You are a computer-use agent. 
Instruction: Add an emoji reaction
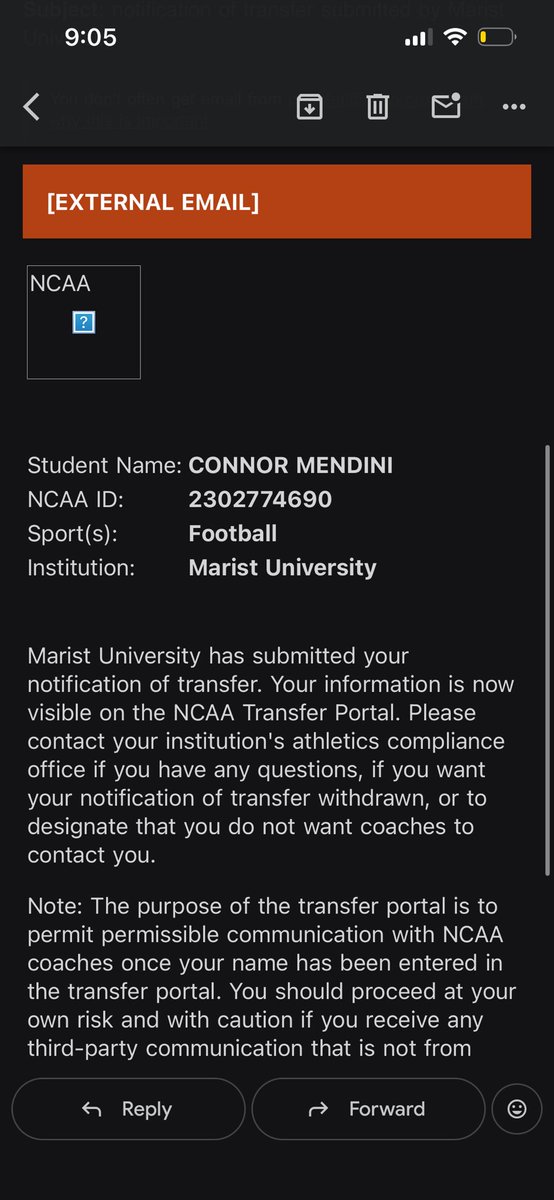[x=517, y=1109]
